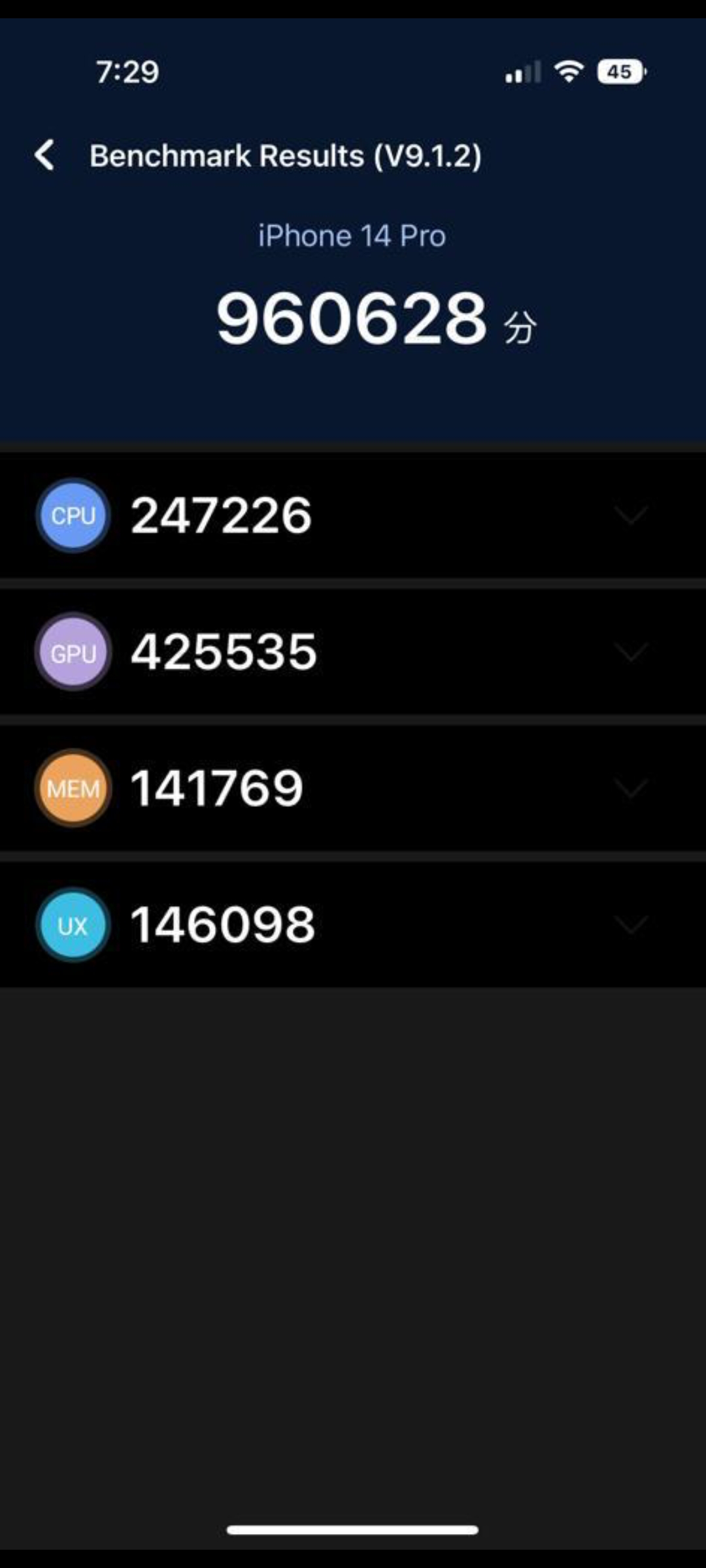706x1568 pixels.
Task: Expand the UX score details
Action: point(631,924)
